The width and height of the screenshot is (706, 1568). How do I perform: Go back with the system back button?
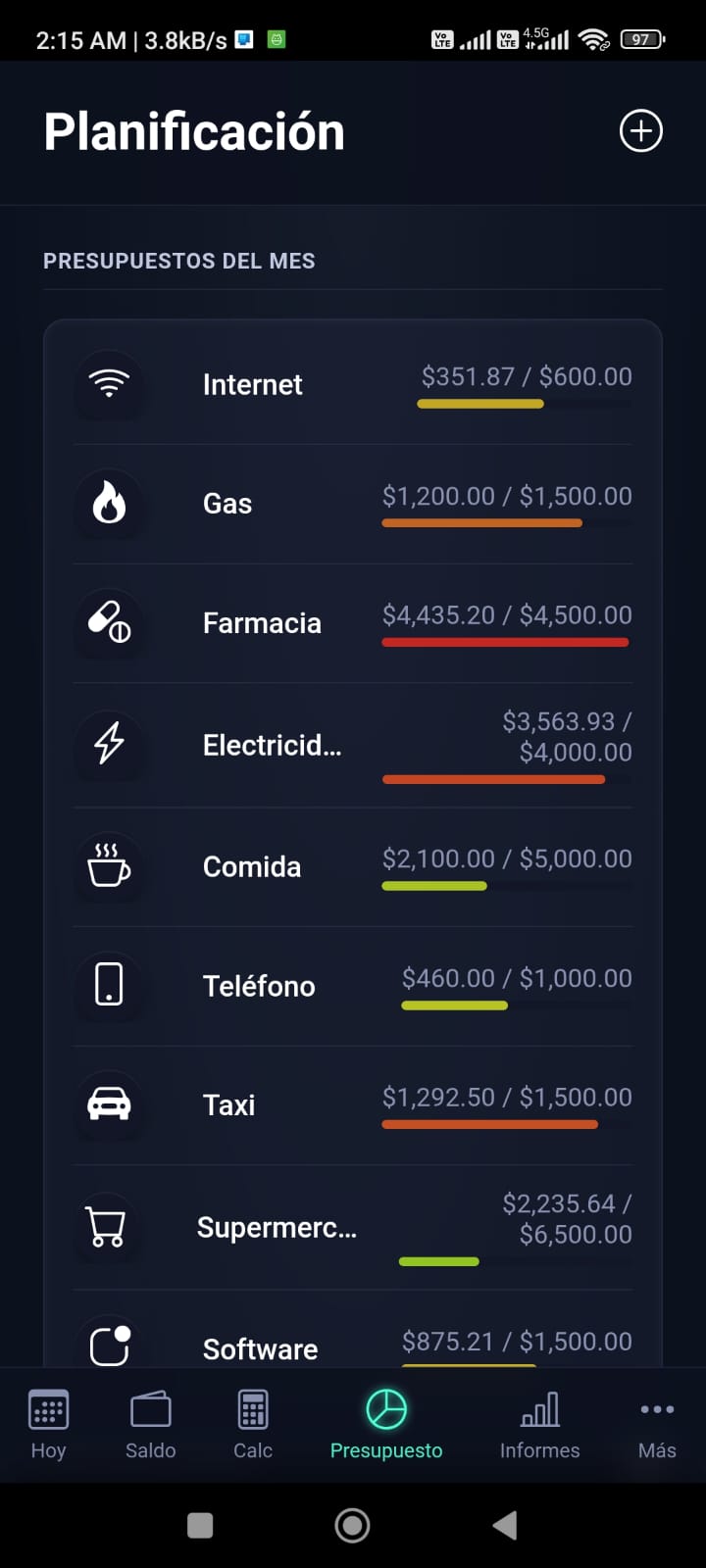pyautogui.click(x=505, y=1525)
